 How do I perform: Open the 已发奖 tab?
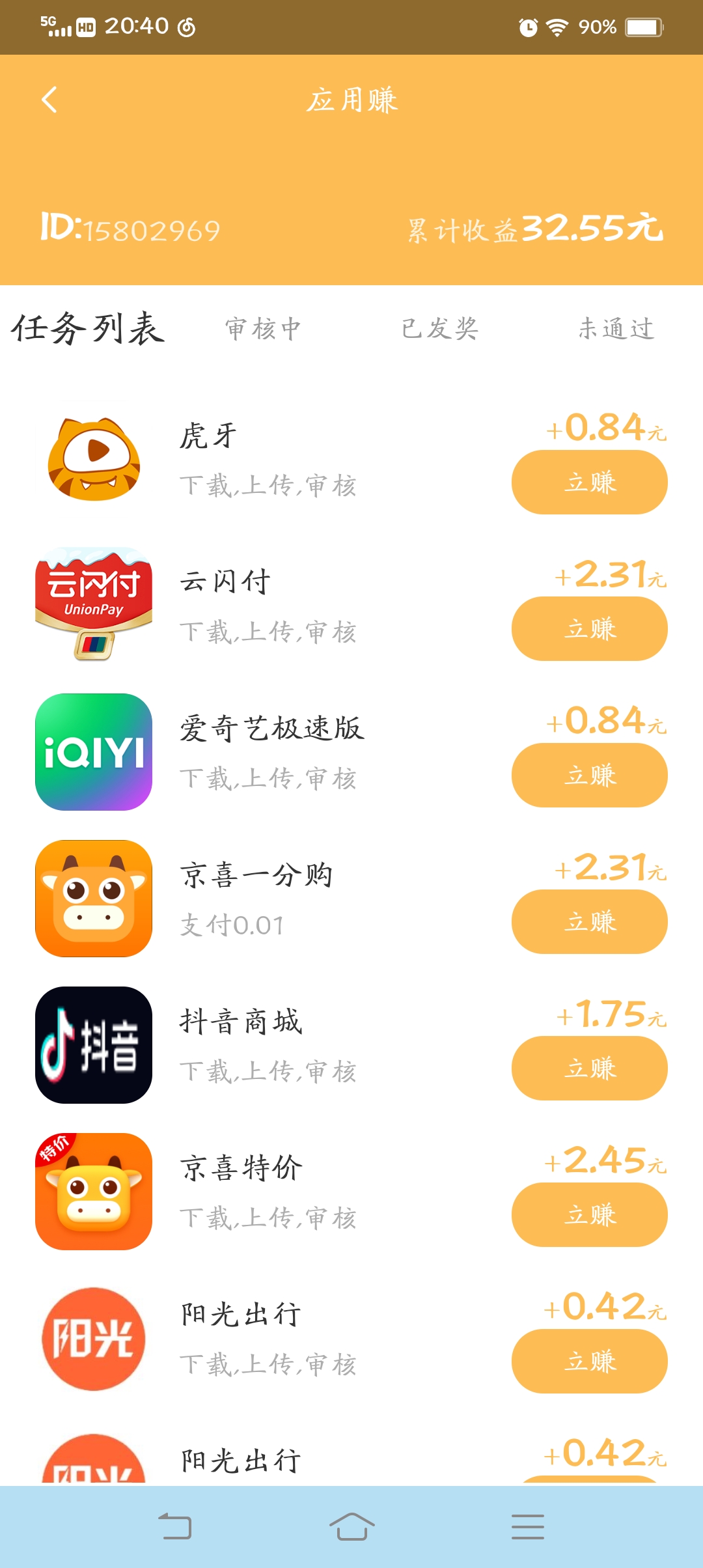click(x=441, y=329)
